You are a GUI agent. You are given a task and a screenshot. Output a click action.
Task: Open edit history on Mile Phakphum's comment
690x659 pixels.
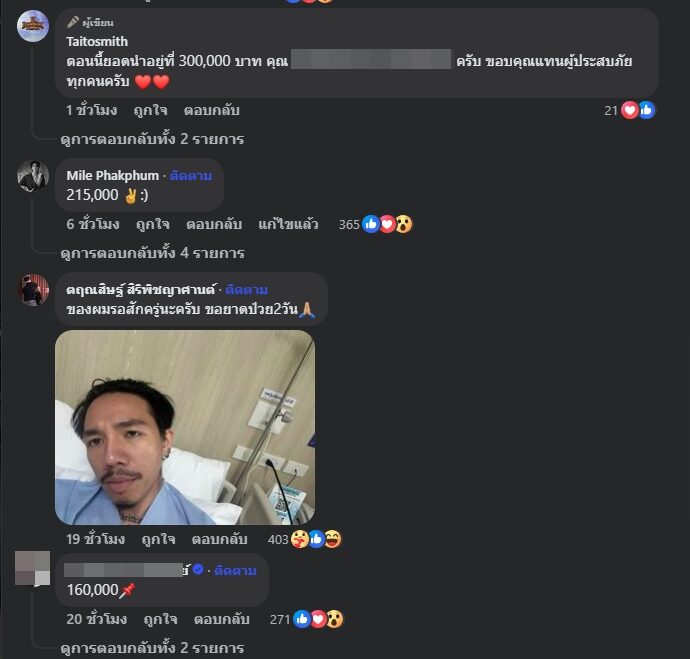288,224
